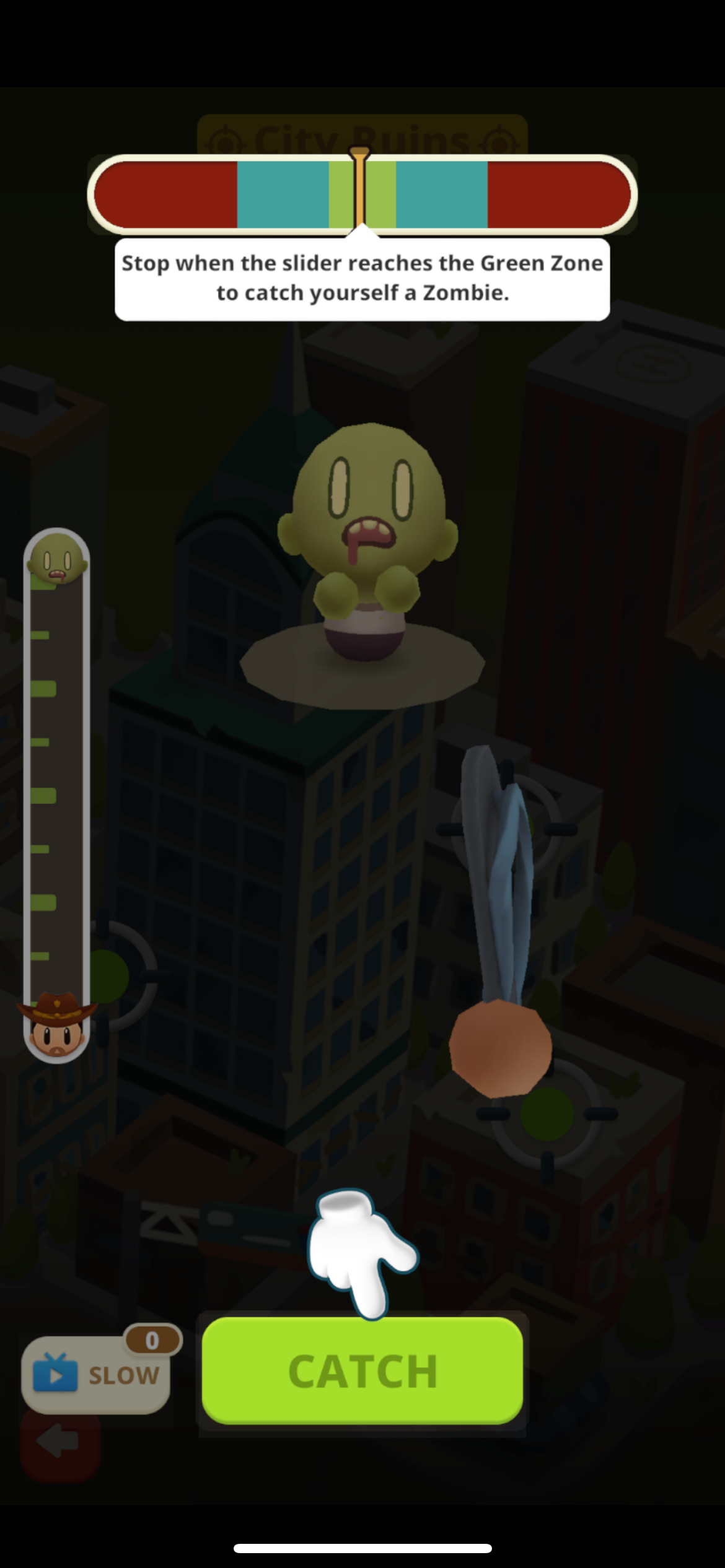725x1568 pixels.
Task: Activate the SLOW video boost
Action: click(96, 1375)
